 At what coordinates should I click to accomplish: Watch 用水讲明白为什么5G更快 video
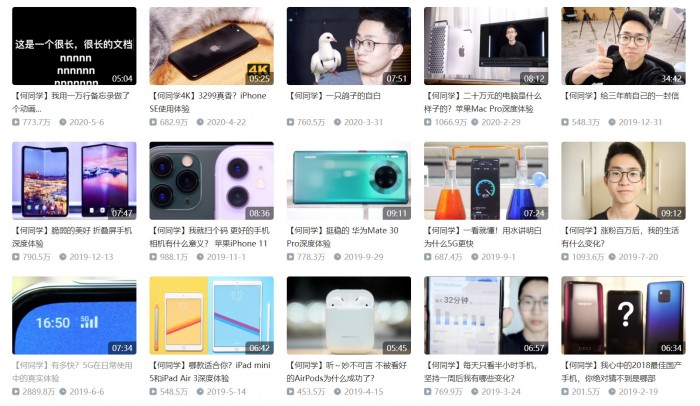(485, 181)
